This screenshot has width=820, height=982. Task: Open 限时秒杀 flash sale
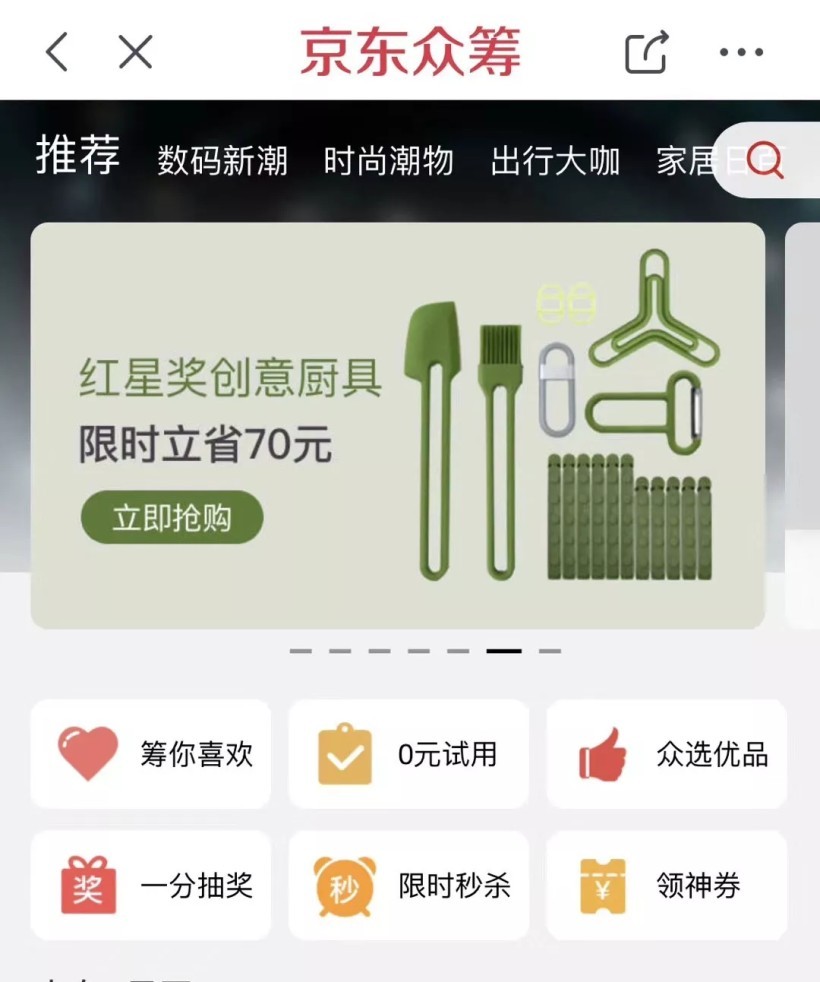coord(409,885)
